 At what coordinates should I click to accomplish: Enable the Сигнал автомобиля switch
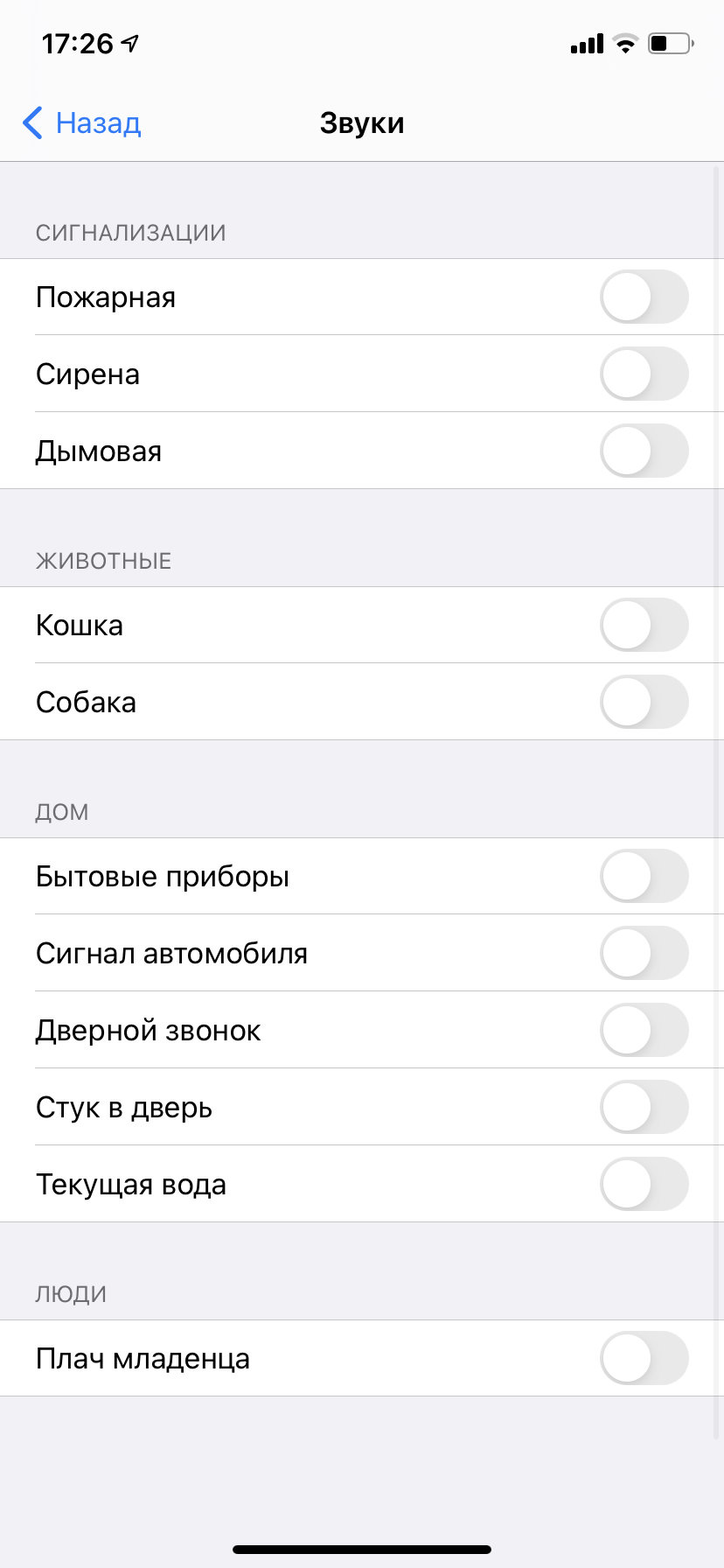(x=644, y=954)
